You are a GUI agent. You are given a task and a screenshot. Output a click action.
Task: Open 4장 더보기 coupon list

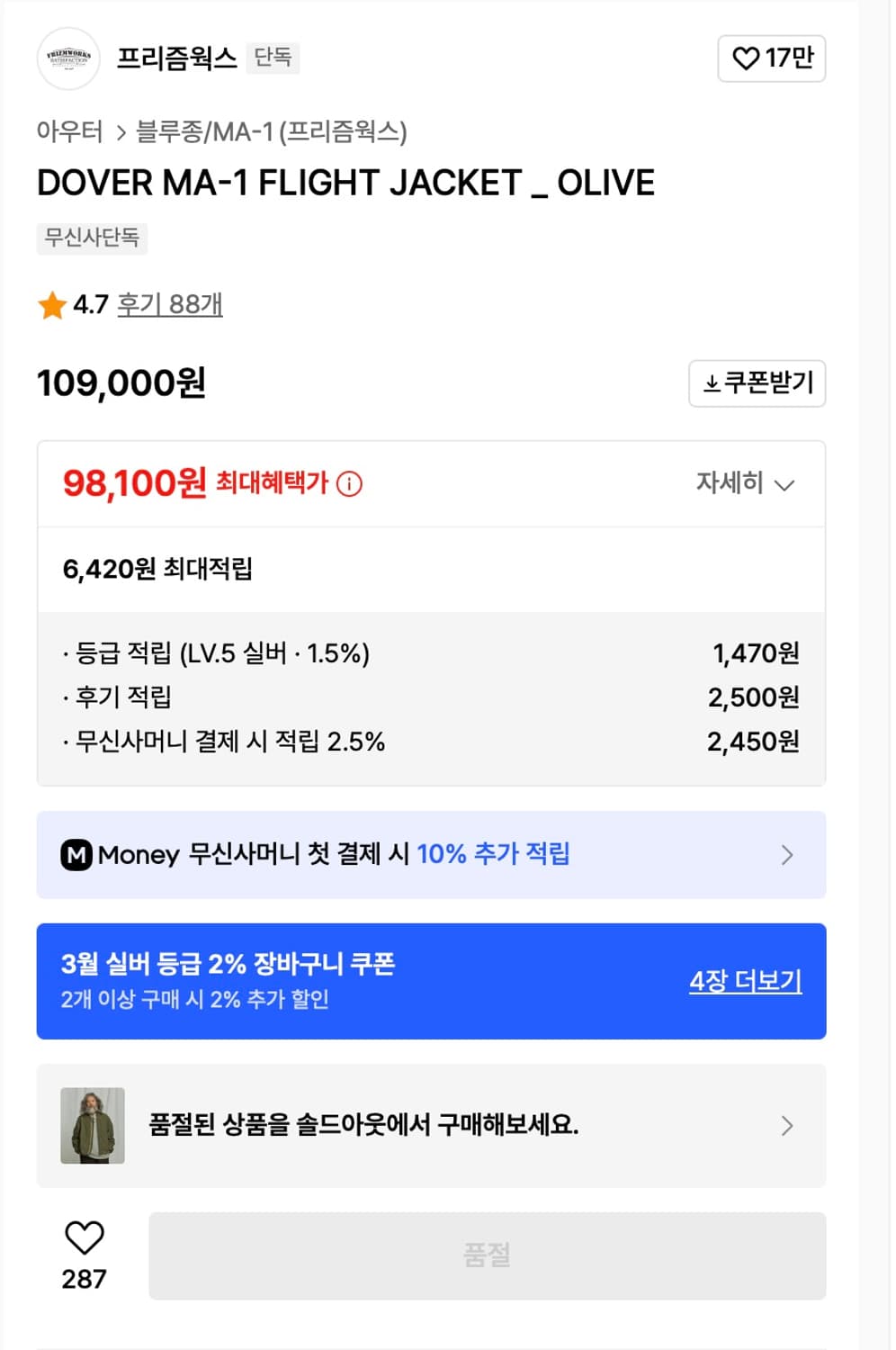(x=746, y=981)
